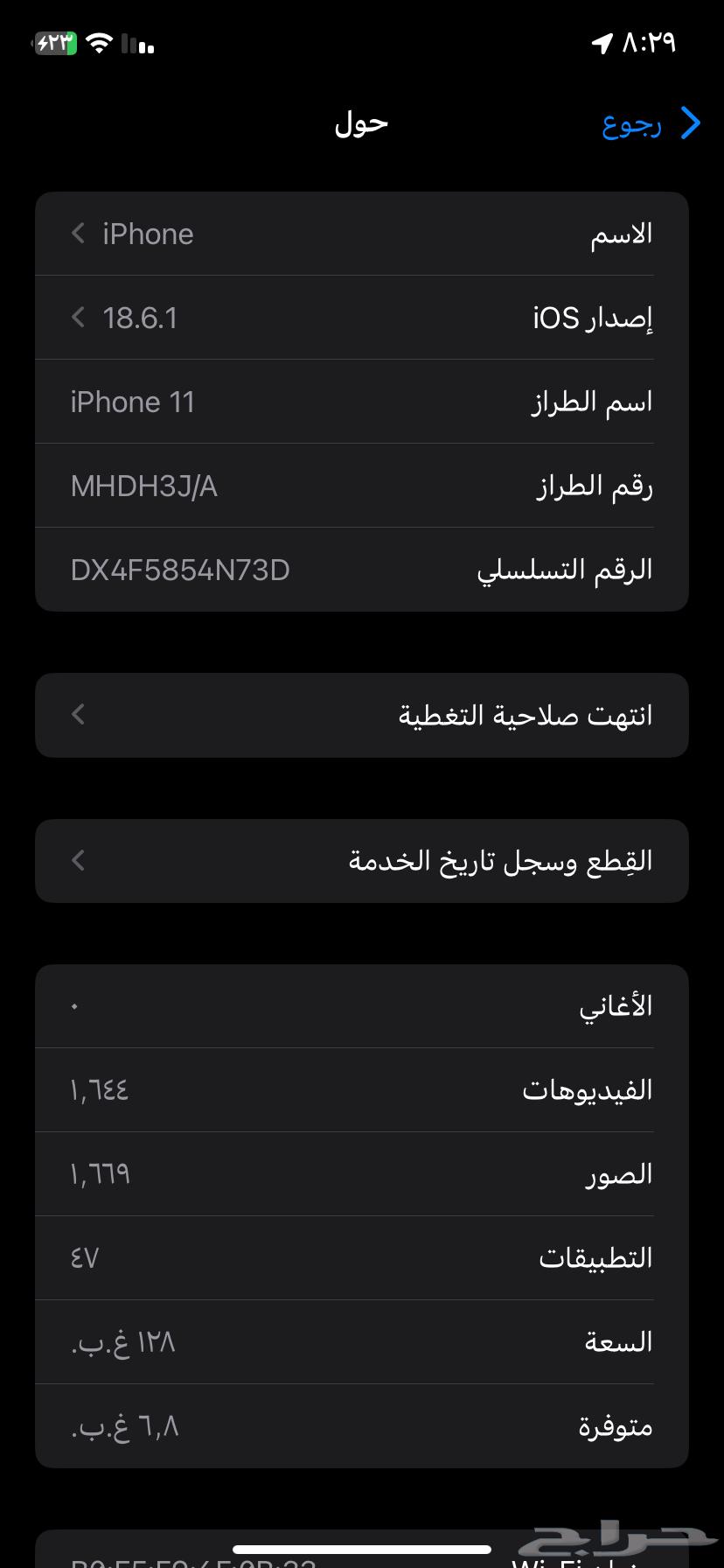Tap the blue back chevron arrow
724x1568 pixels.
pos(689,123)
